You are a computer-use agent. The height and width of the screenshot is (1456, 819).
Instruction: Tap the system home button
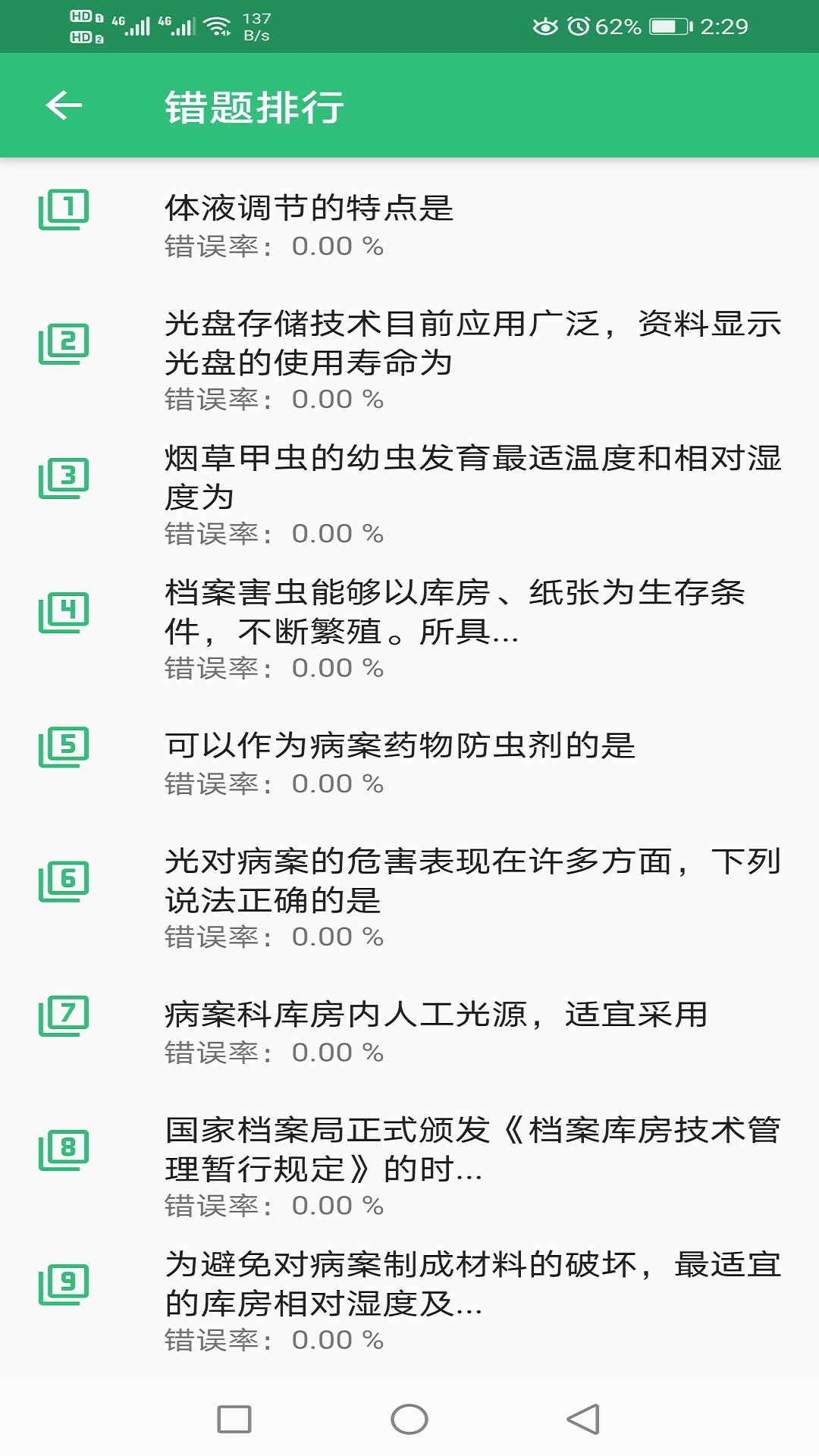click(x=409, y=1420)
